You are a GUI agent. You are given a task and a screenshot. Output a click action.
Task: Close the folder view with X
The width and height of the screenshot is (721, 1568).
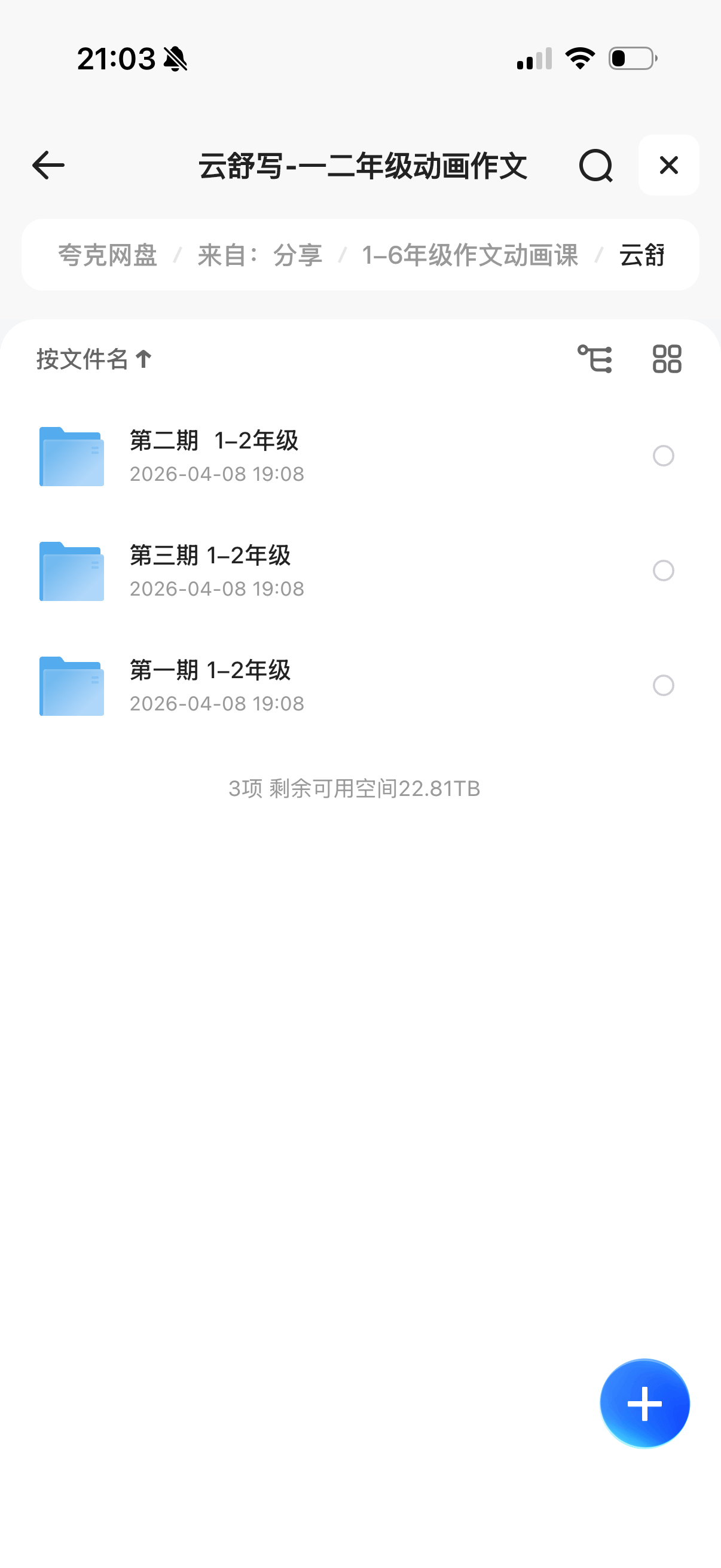[668, 166]
